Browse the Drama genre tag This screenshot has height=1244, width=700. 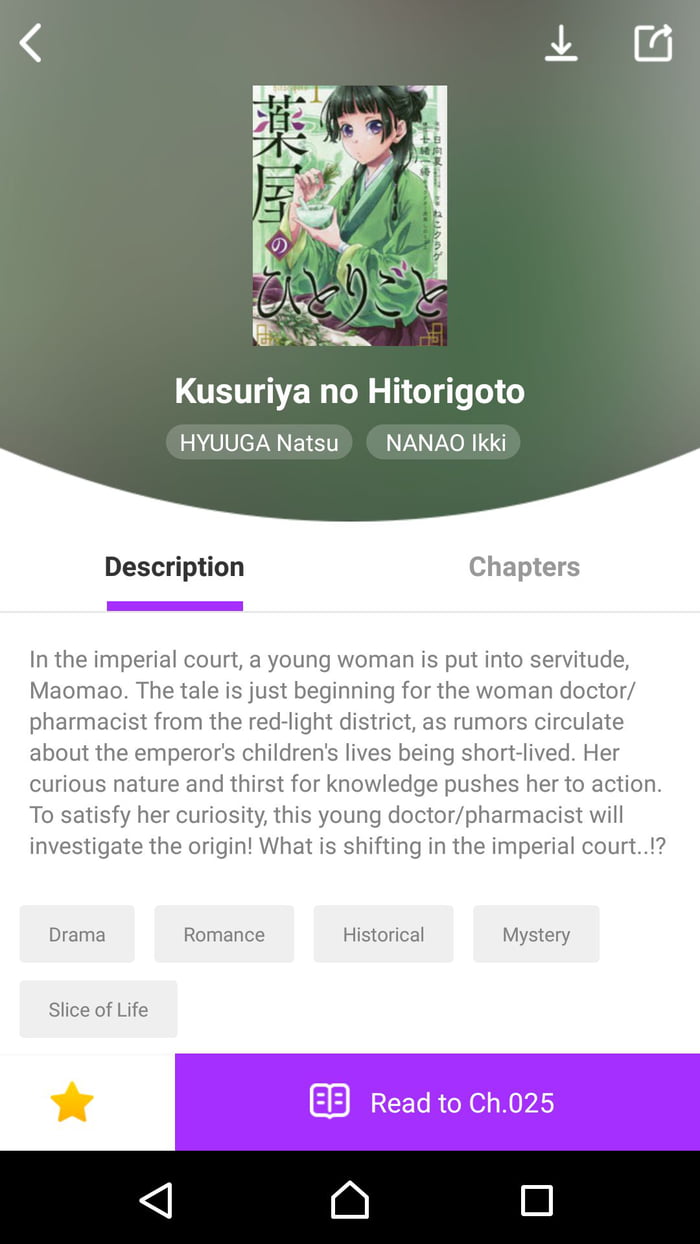[x=77, y=934]
